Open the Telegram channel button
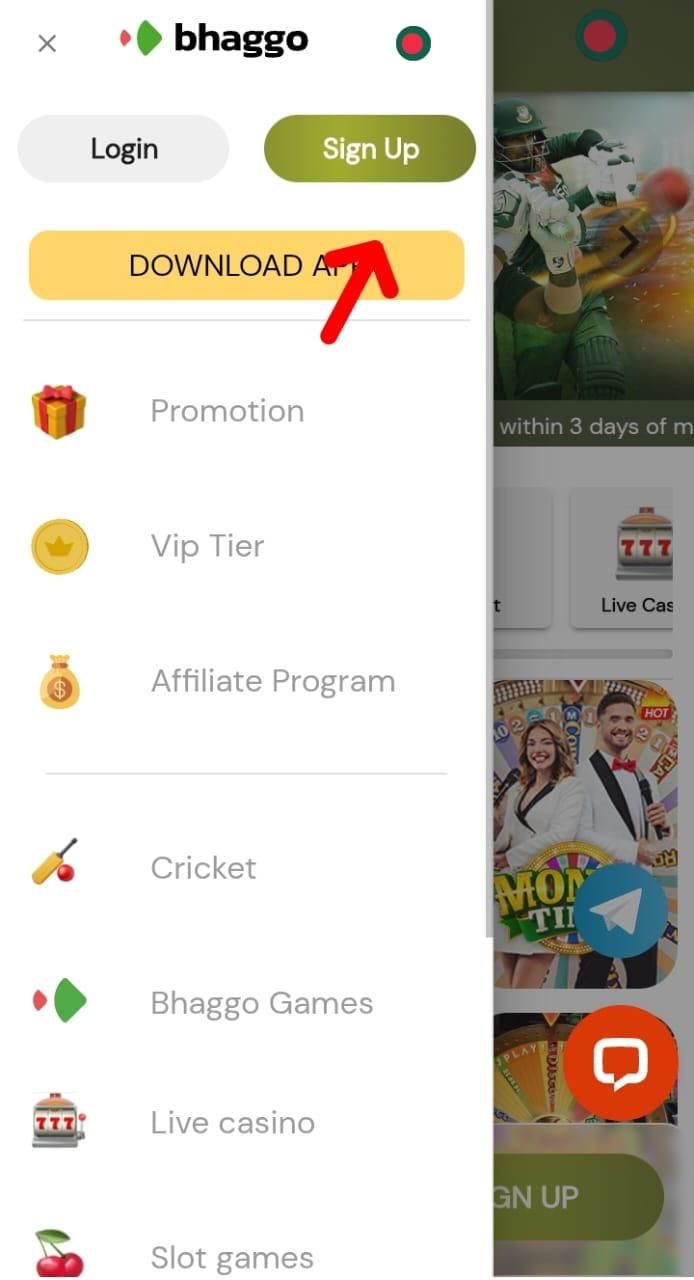Viewport: 694px width, 1280px height. point(621,912)
